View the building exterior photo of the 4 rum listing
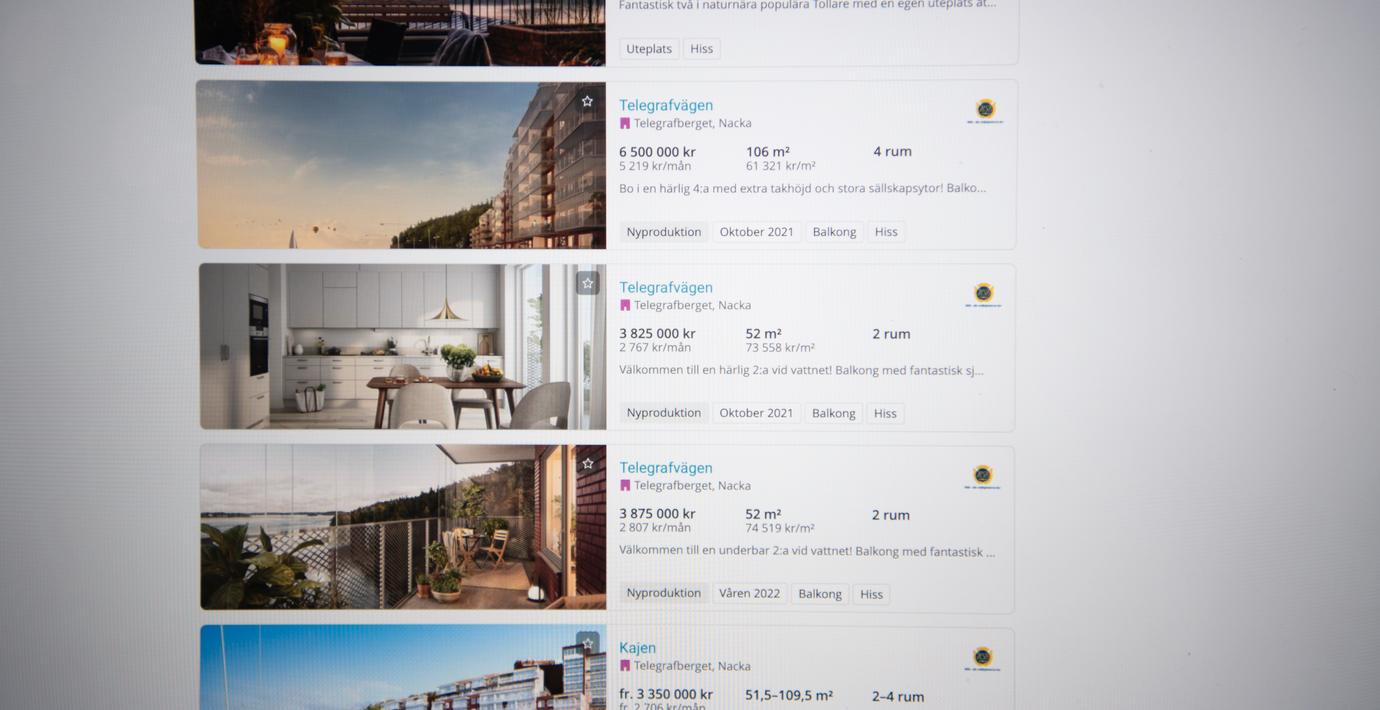Viewport: 1380px width, 710px height. [400, 165]
